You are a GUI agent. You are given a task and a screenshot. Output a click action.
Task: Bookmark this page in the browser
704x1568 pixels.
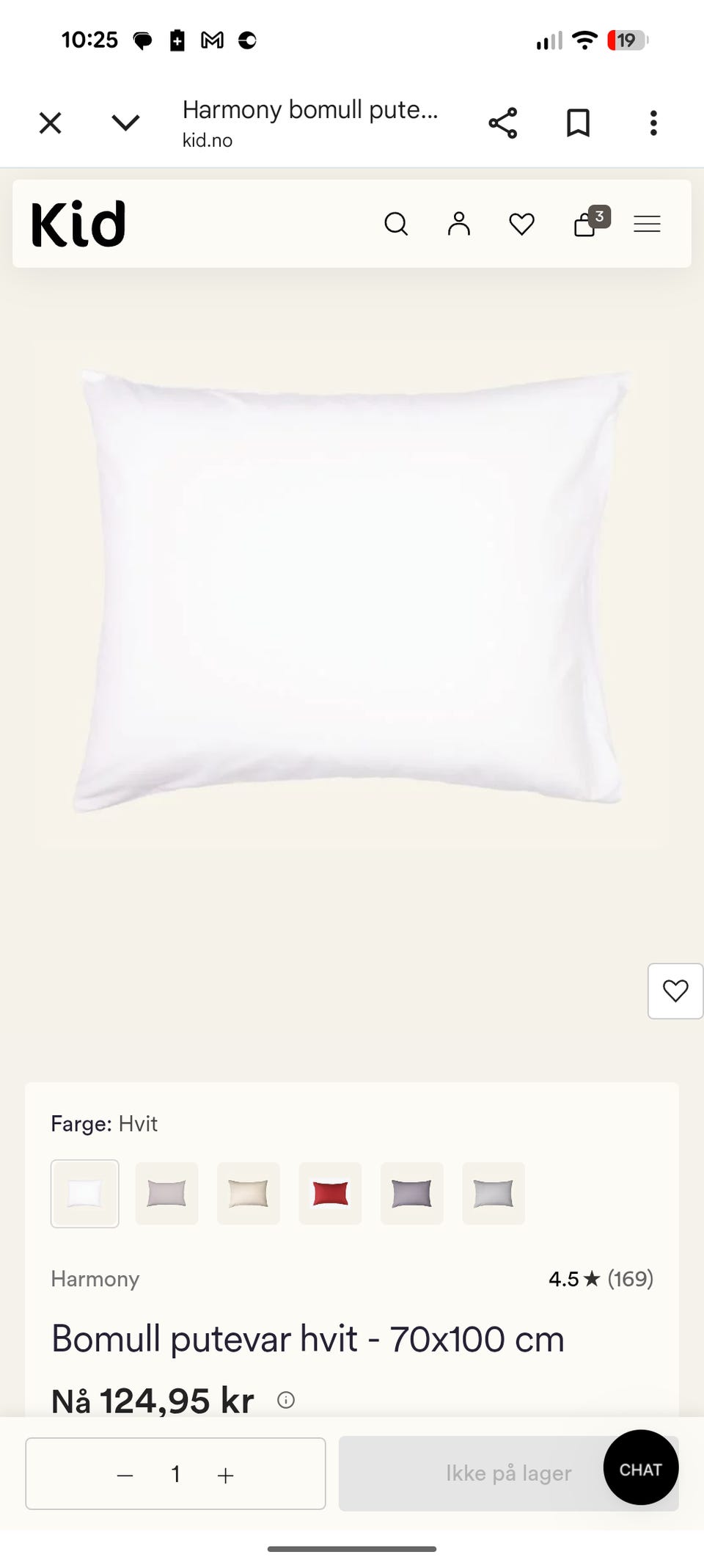click(578, 123)
